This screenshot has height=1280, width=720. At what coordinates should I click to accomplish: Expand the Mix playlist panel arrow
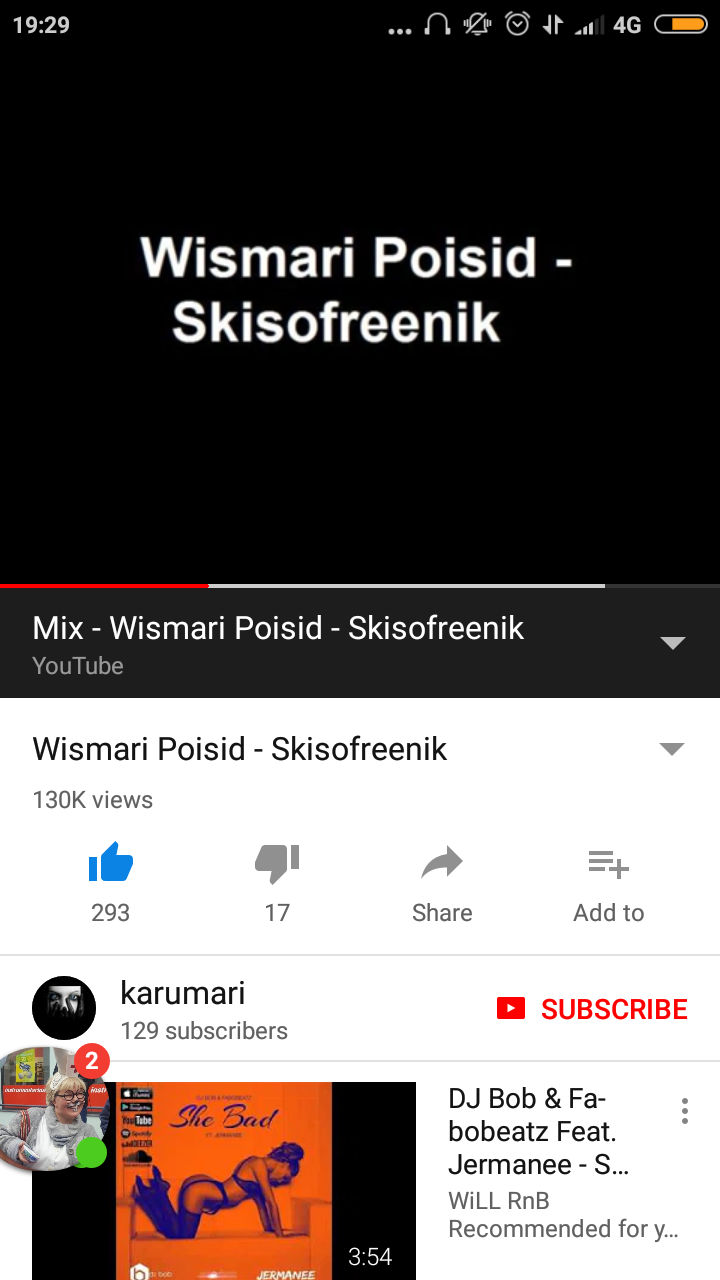673,643
